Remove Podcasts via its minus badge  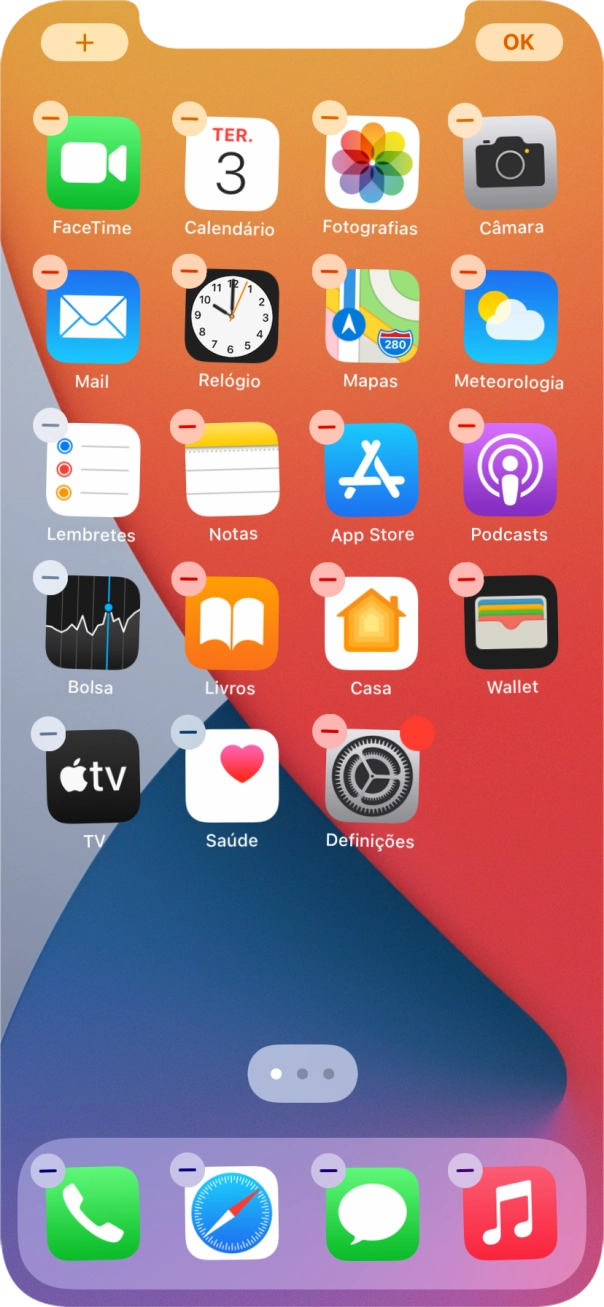pyautogui.click(x=466, y=427)
